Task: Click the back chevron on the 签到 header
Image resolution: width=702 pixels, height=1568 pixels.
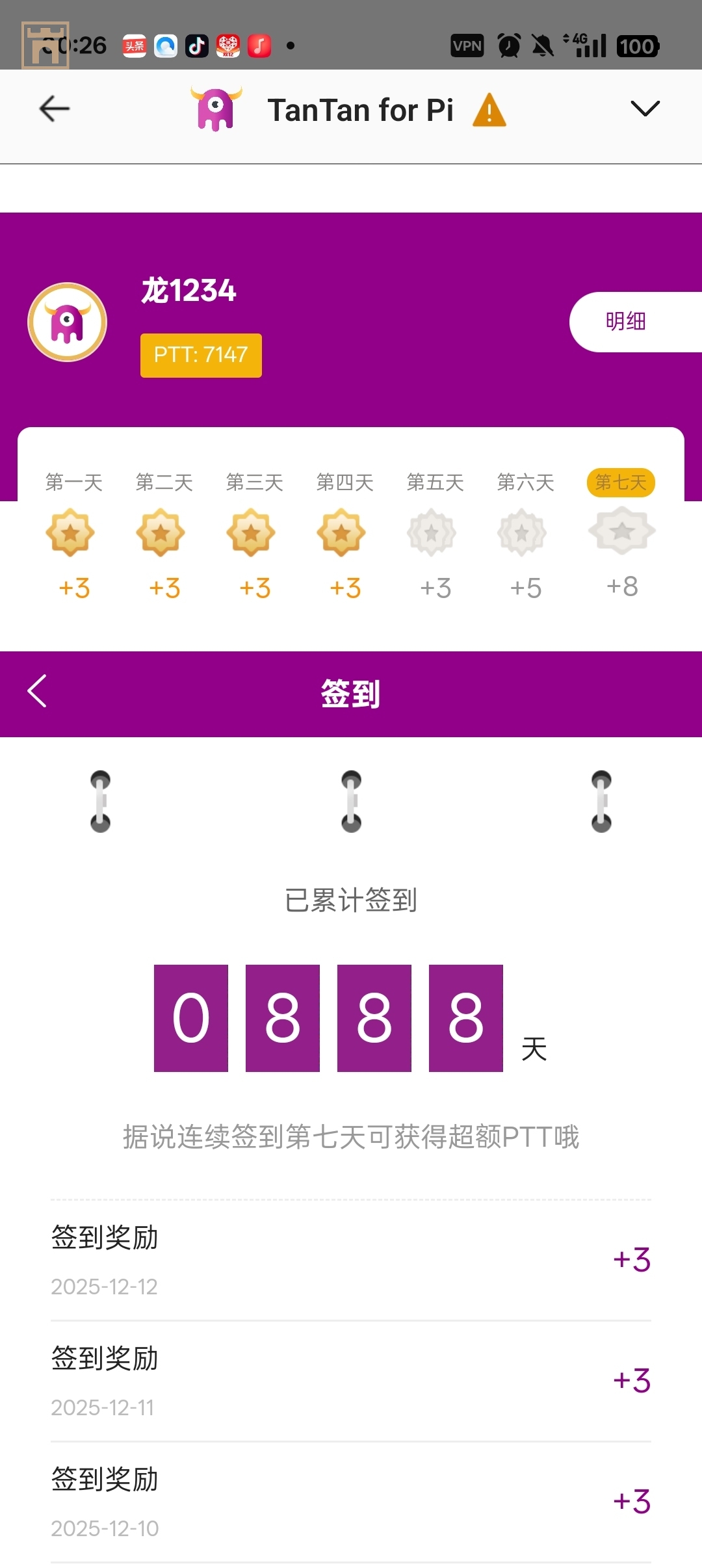Action: coord(36,690)
